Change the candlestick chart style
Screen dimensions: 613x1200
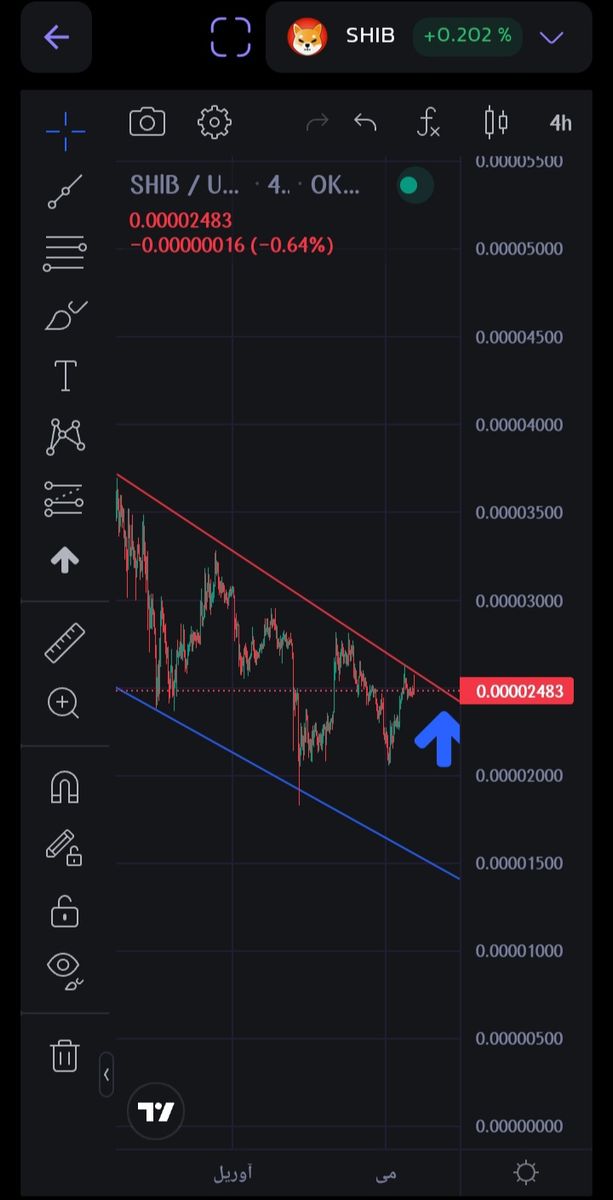click(496, 122)
